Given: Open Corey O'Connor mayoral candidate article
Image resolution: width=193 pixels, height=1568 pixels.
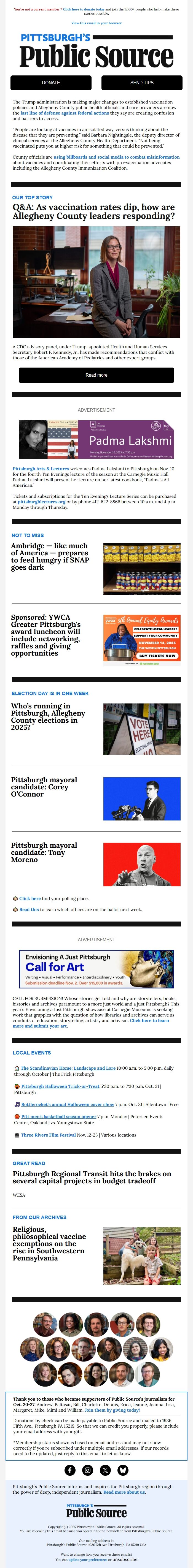Looking at the screenshot, I should click(44, 786).
